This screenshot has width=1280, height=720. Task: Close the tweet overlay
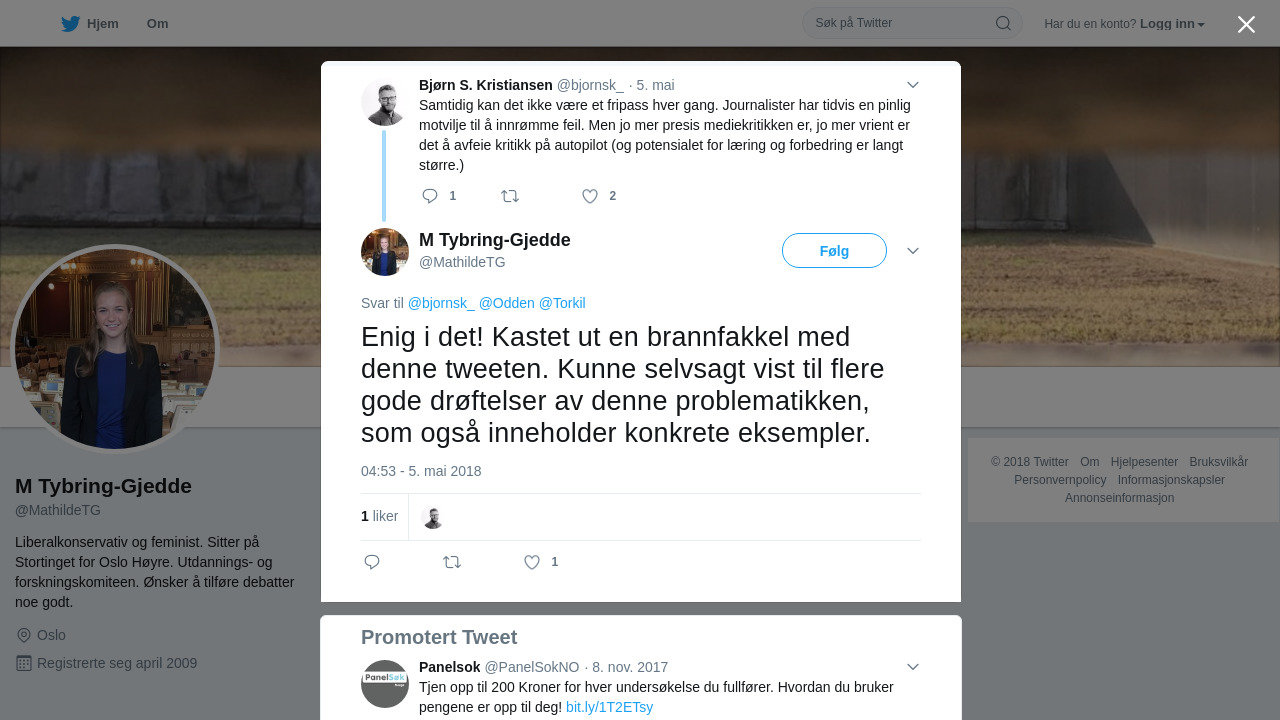(x=1246, y=24)
